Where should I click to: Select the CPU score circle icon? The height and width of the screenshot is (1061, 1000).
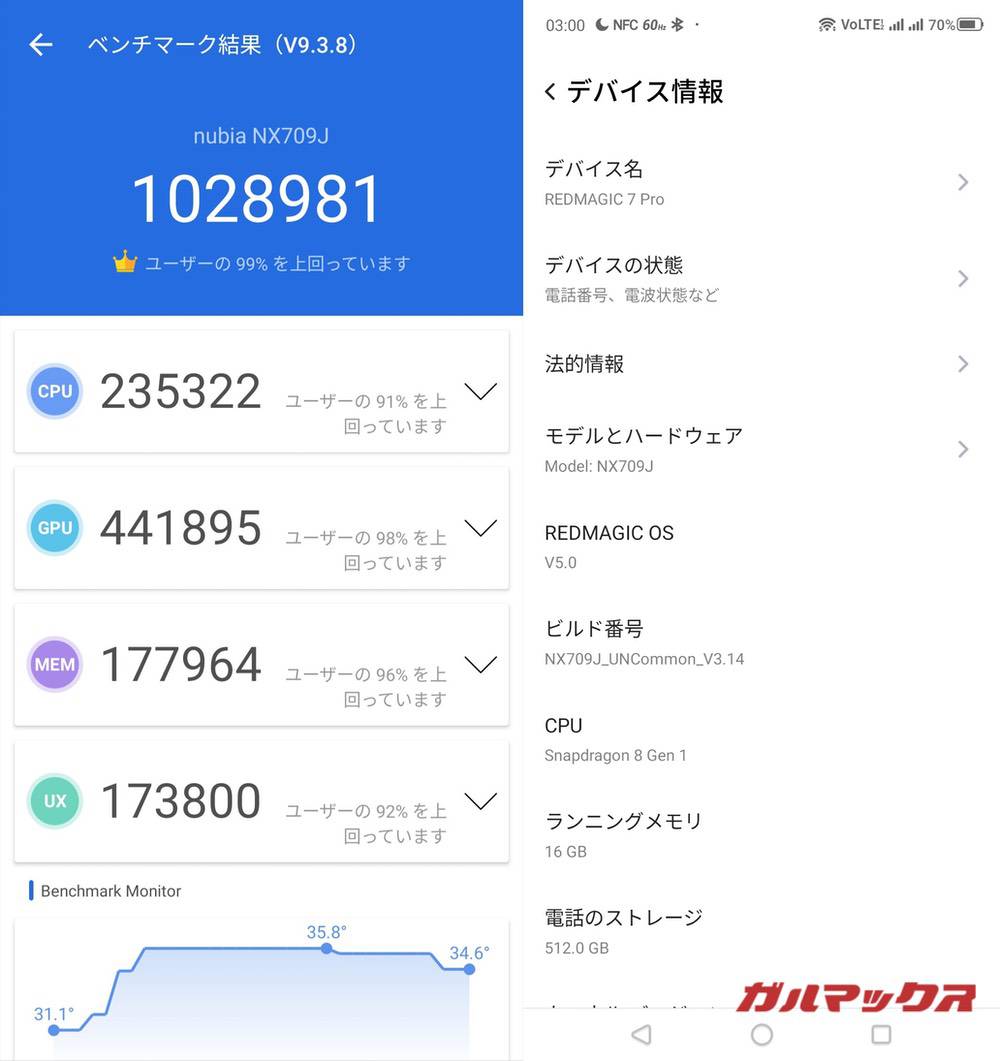click(x=54, y=391)
